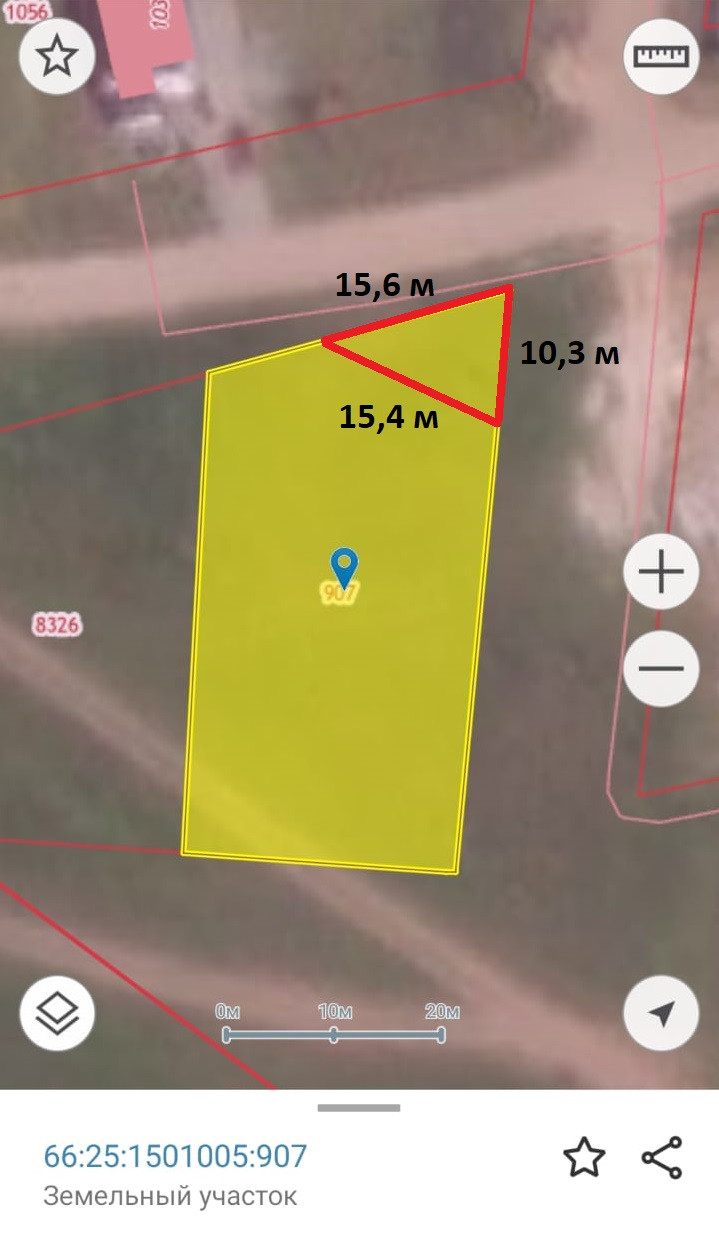Open details for cadastral number 66:25:1501005:907
The height and width of the screenshot is (1251, 719).
(x=175, y=1156)
